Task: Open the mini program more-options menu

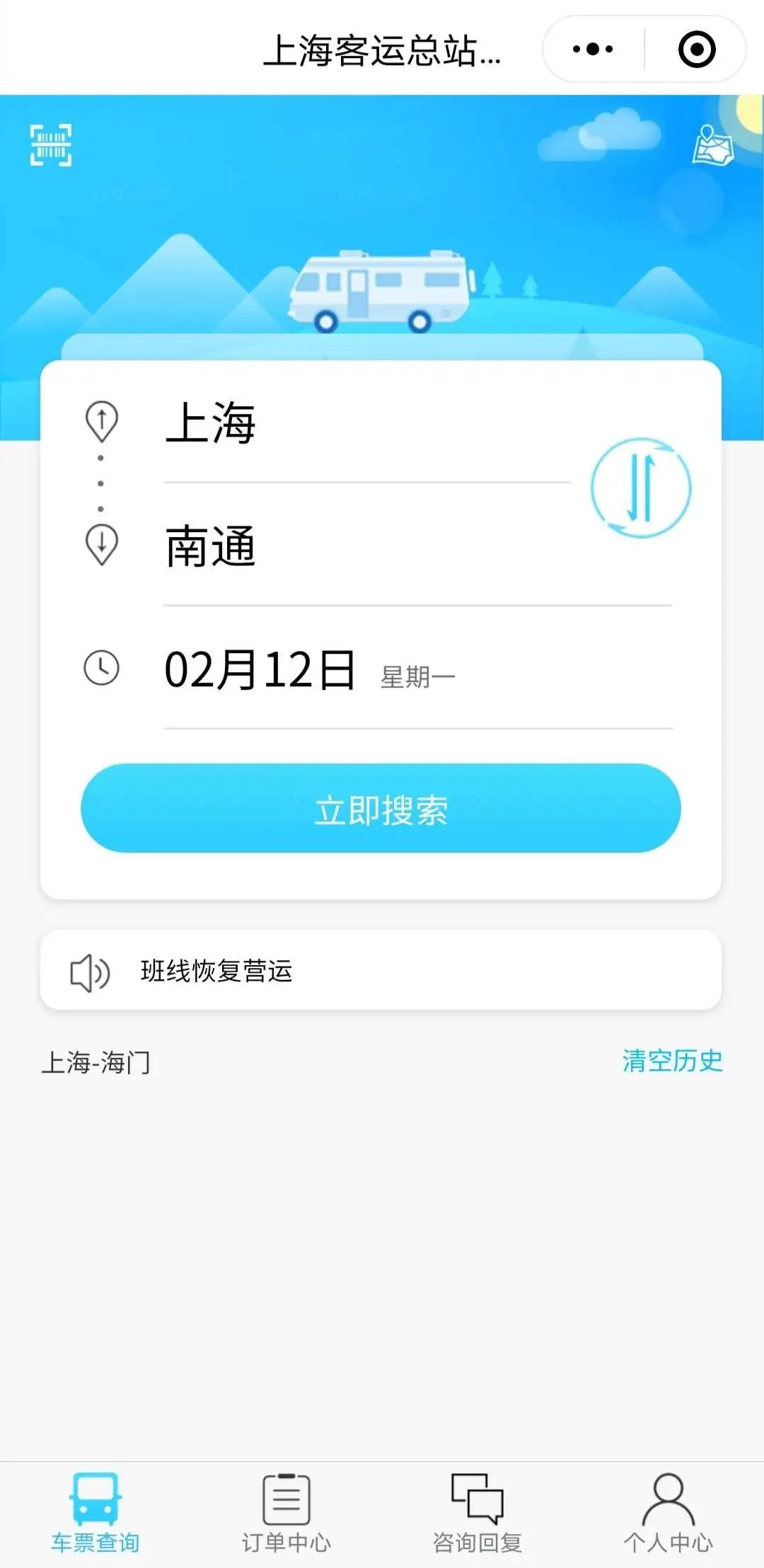Action: (593, 50)
